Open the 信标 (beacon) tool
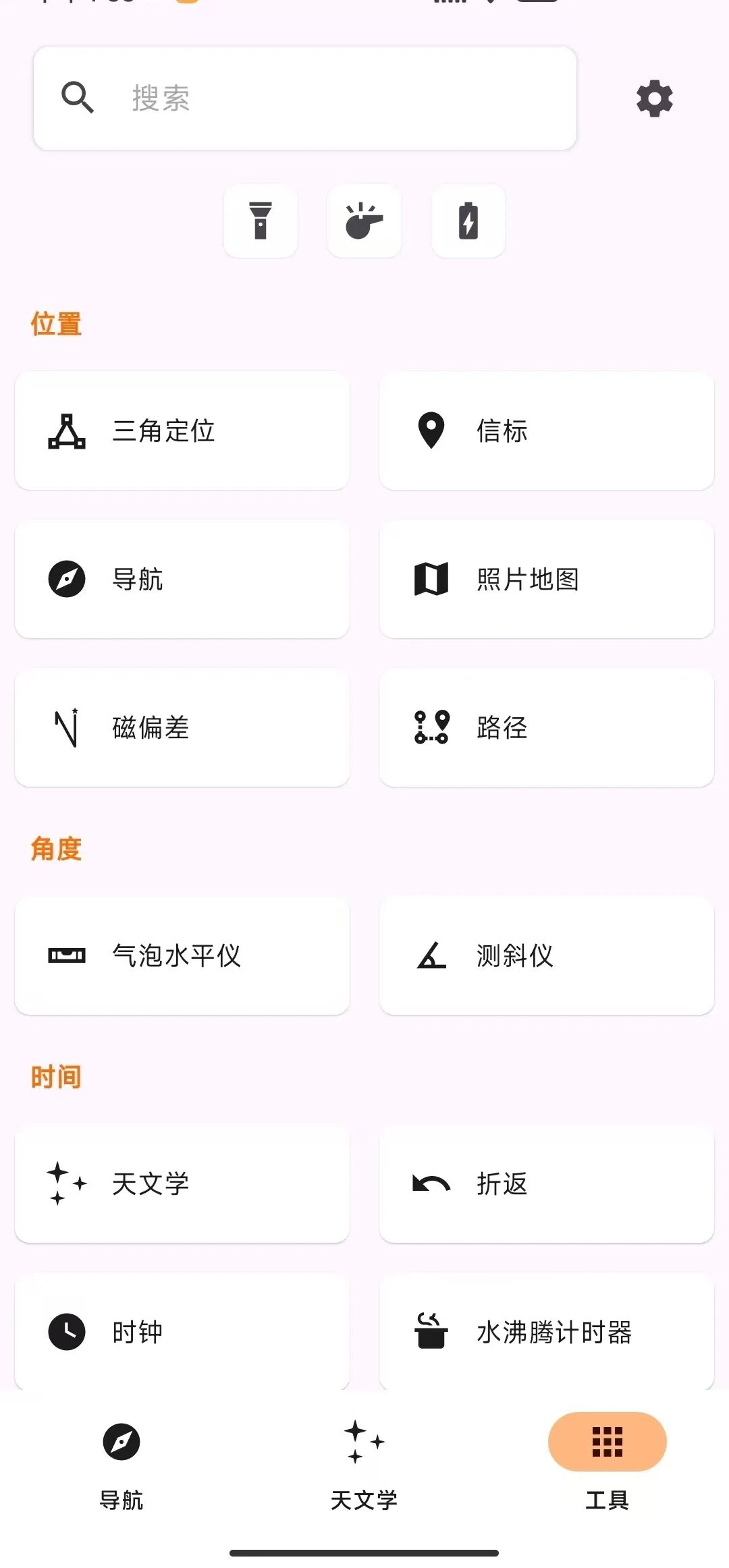 pos(545,430)
